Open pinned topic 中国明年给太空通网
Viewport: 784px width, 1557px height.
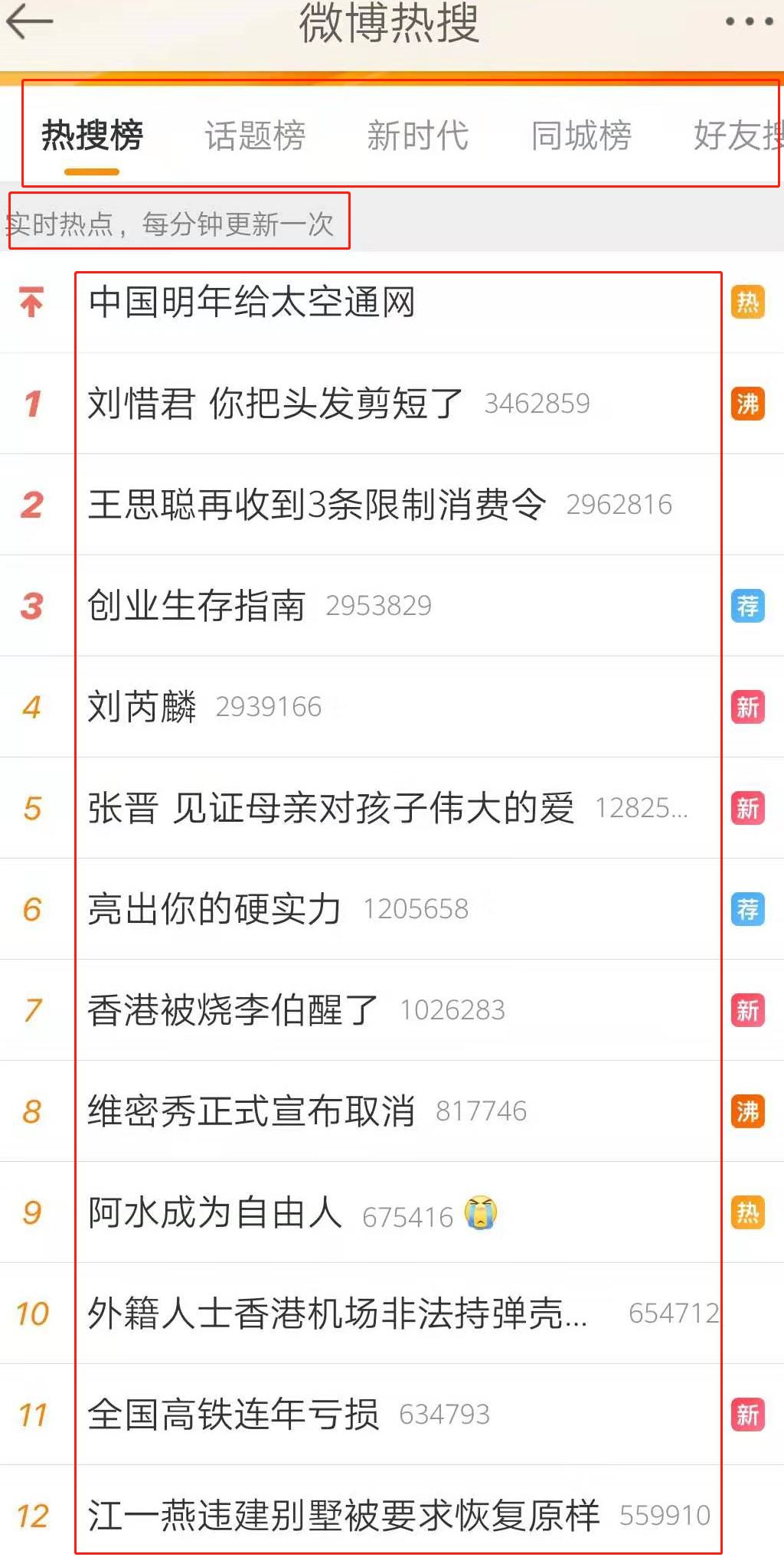click(x=251, y=302)
